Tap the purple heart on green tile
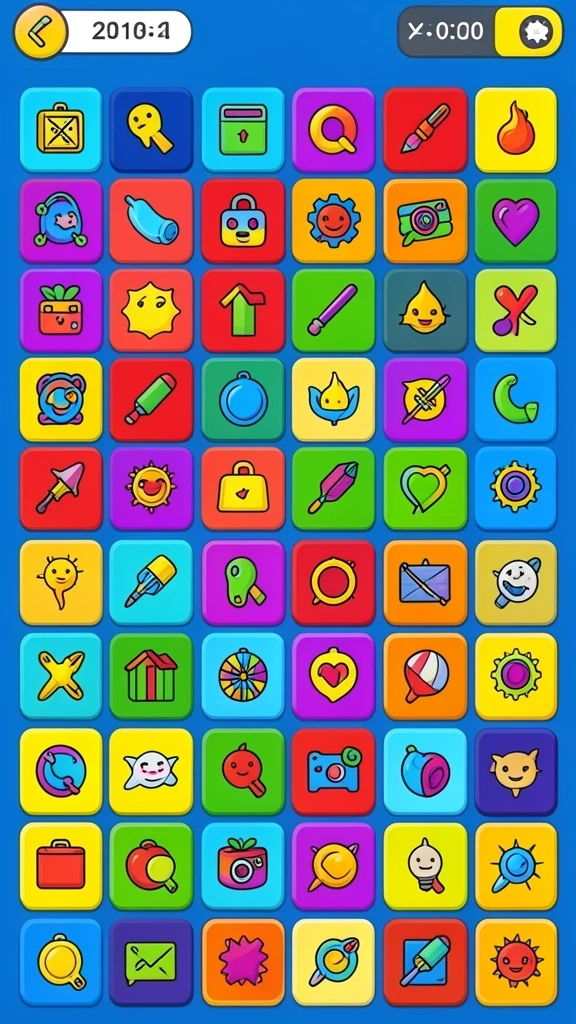Viewport: 576px width, 1024px height. [x=516, y=221]
